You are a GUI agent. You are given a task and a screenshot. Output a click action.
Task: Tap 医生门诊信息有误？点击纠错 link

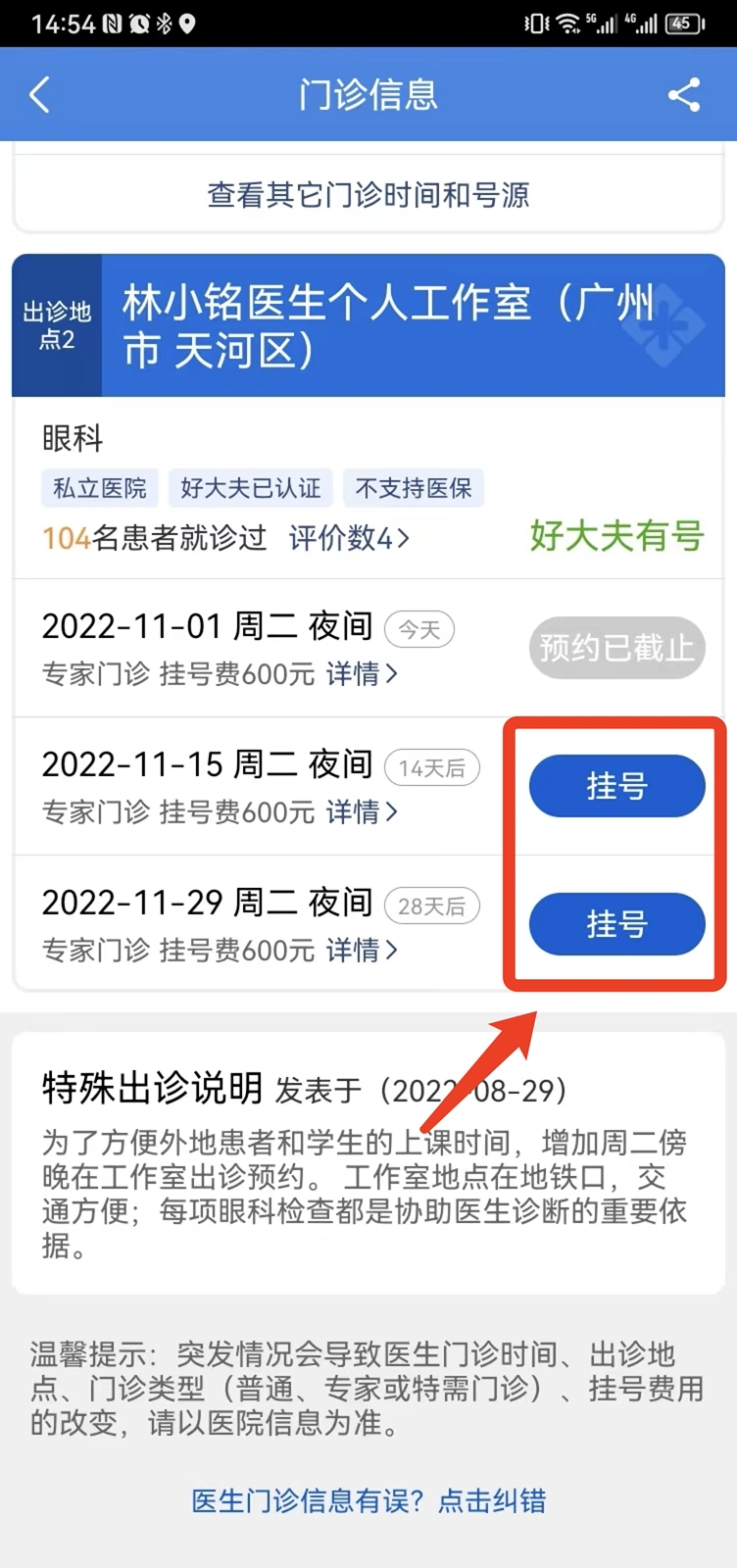[368, 1500]
